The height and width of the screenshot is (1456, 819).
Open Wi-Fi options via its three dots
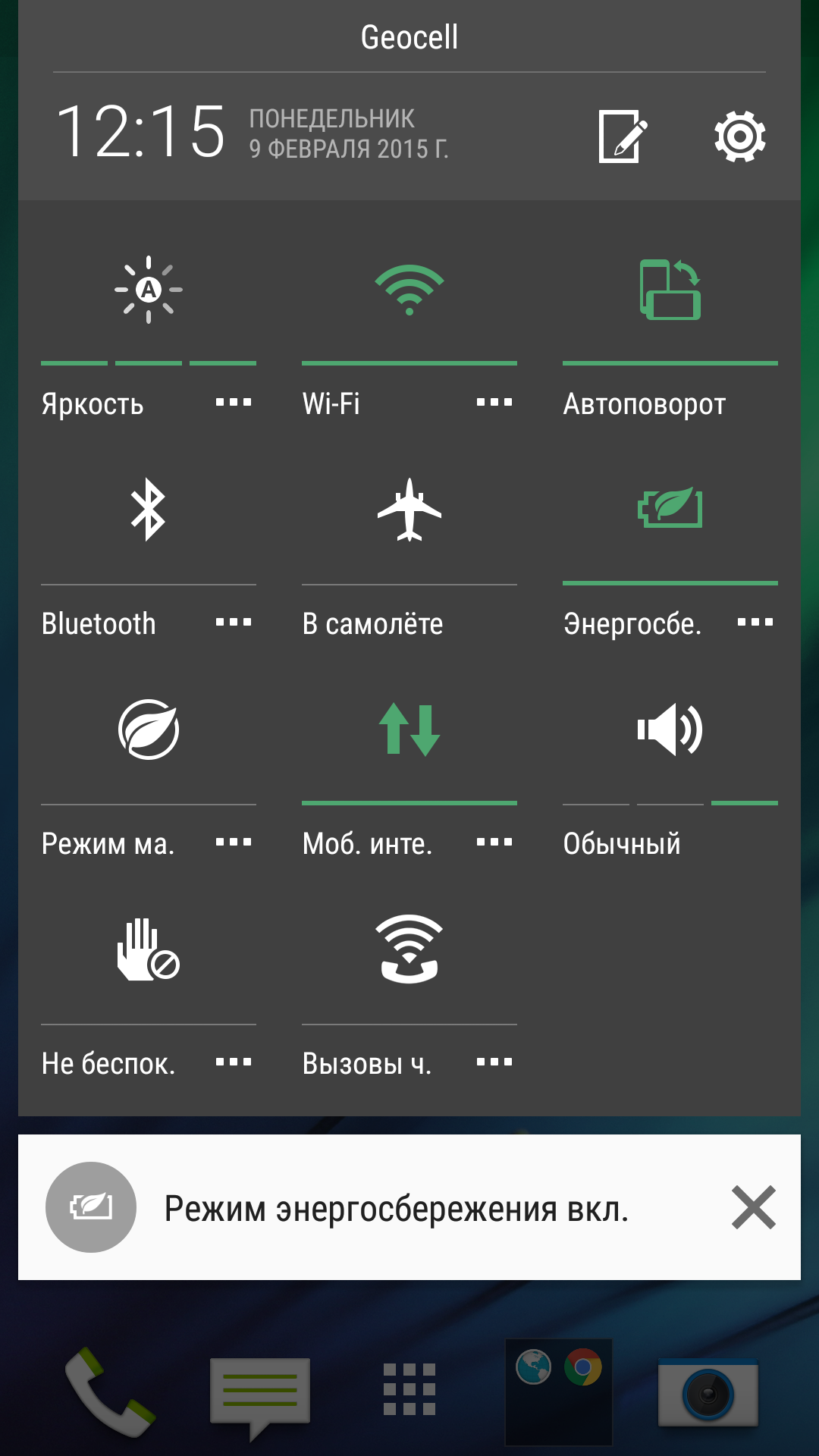(494, 403)
